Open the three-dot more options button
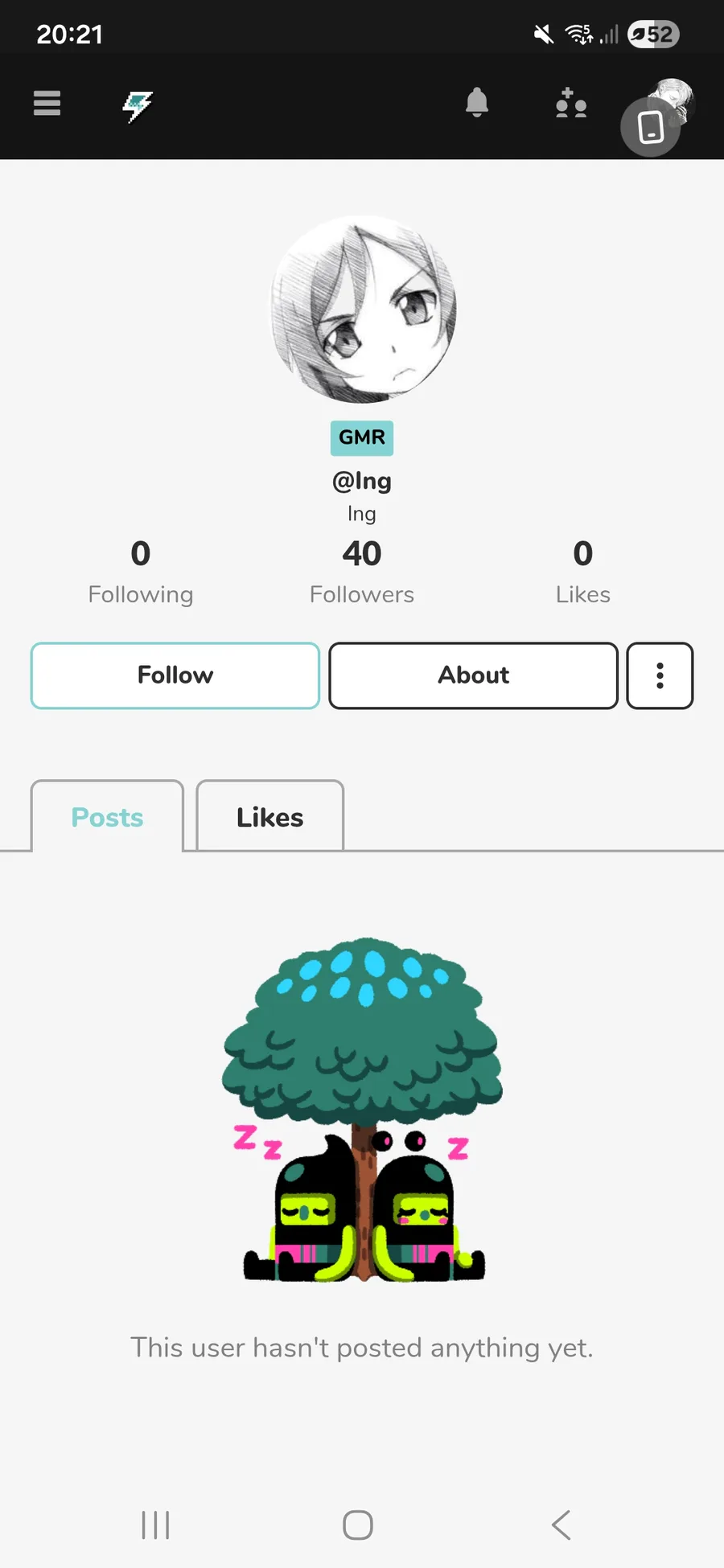 pyautogui.click(x=660, y=675)
